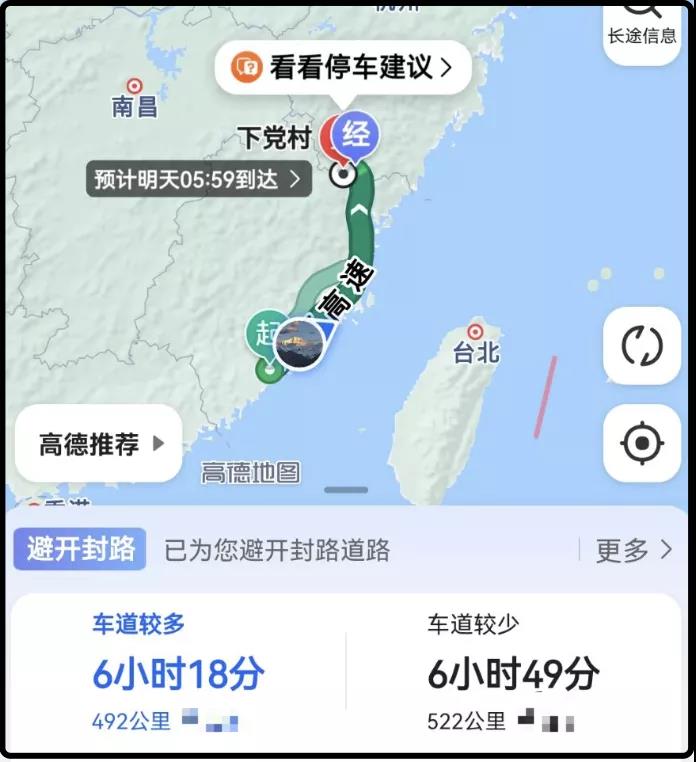Open the 看看停车建议 parking suggestion bubble
Image resolution: width=696 pixels, height=762 pixels.
click(343, 68)
